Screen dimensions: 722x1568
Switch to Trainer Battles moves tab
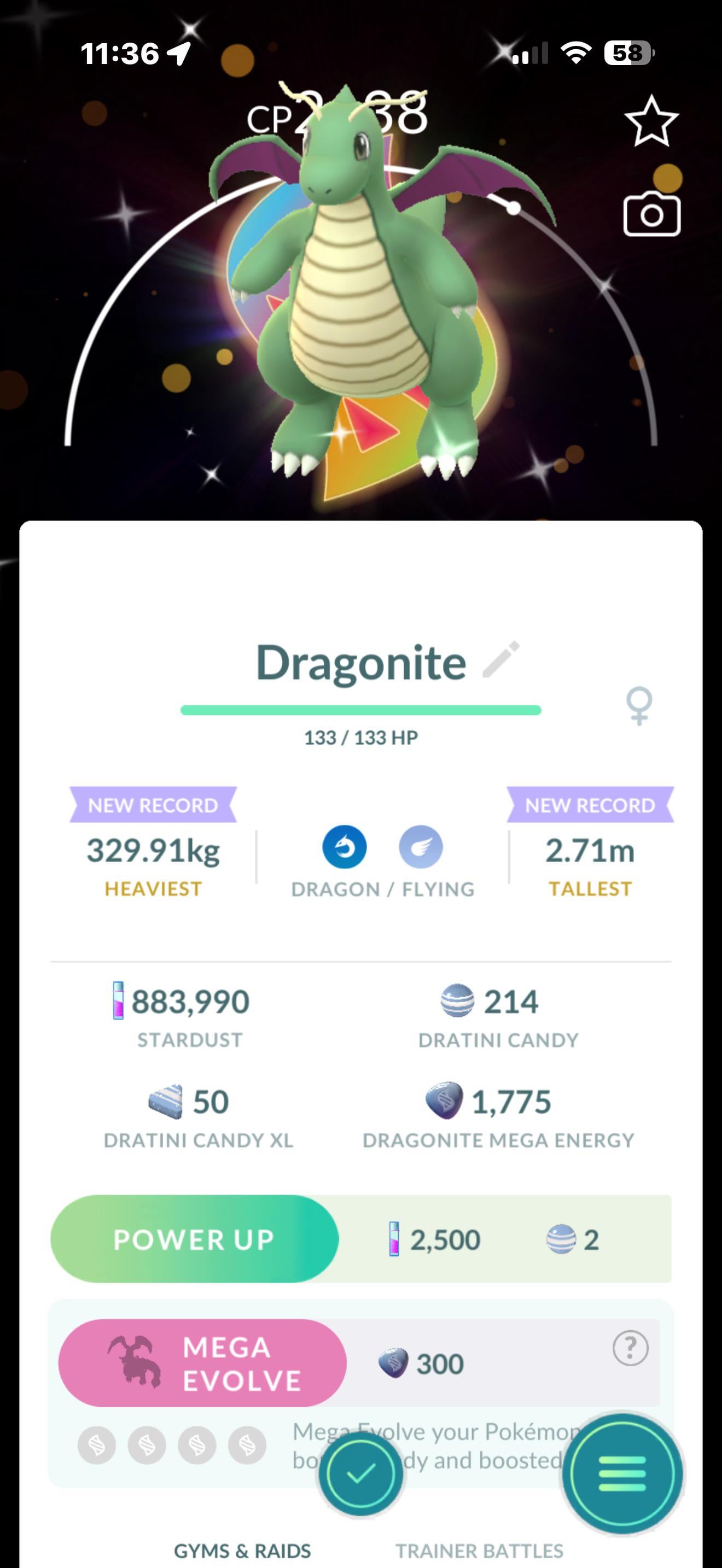[479, 1551]
